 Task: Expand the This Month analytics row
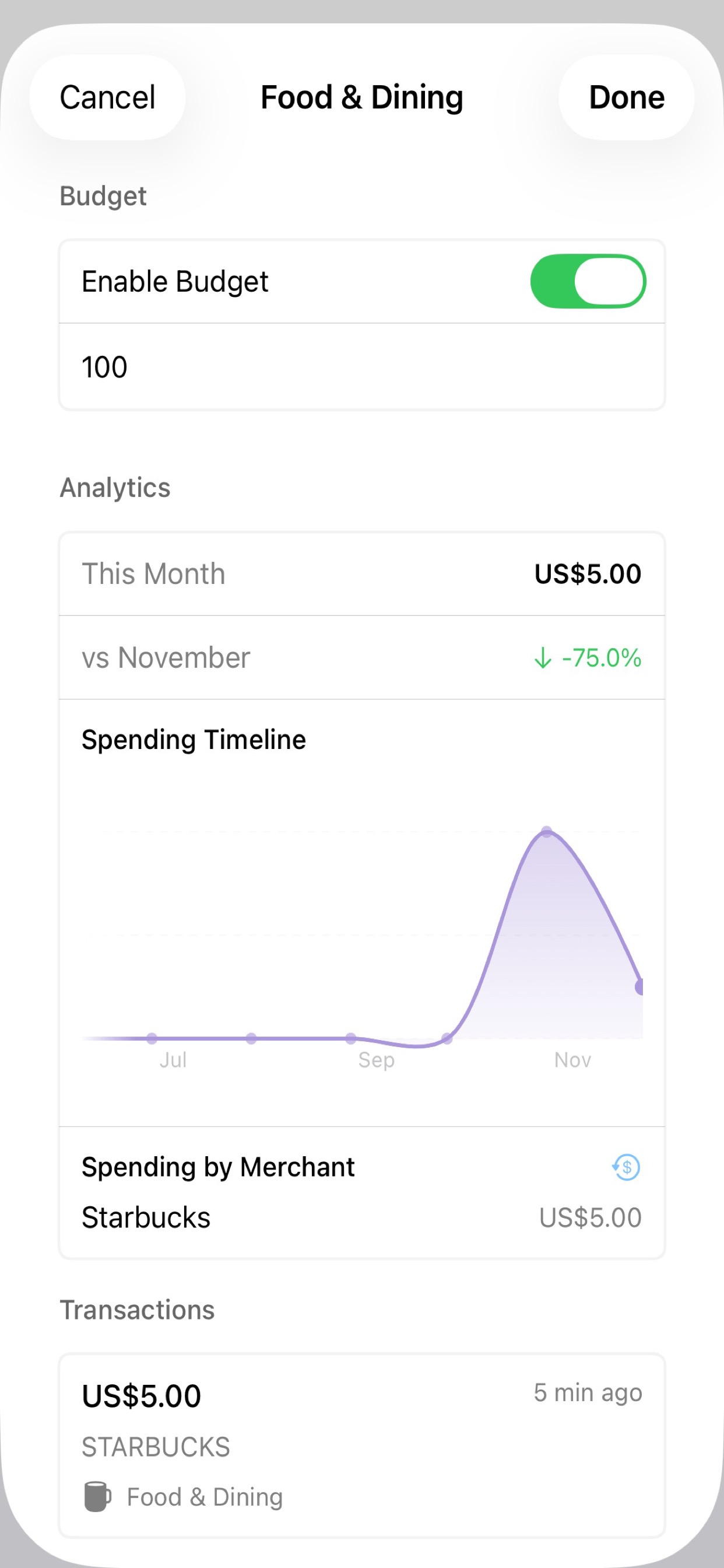(x=361, y=573)
